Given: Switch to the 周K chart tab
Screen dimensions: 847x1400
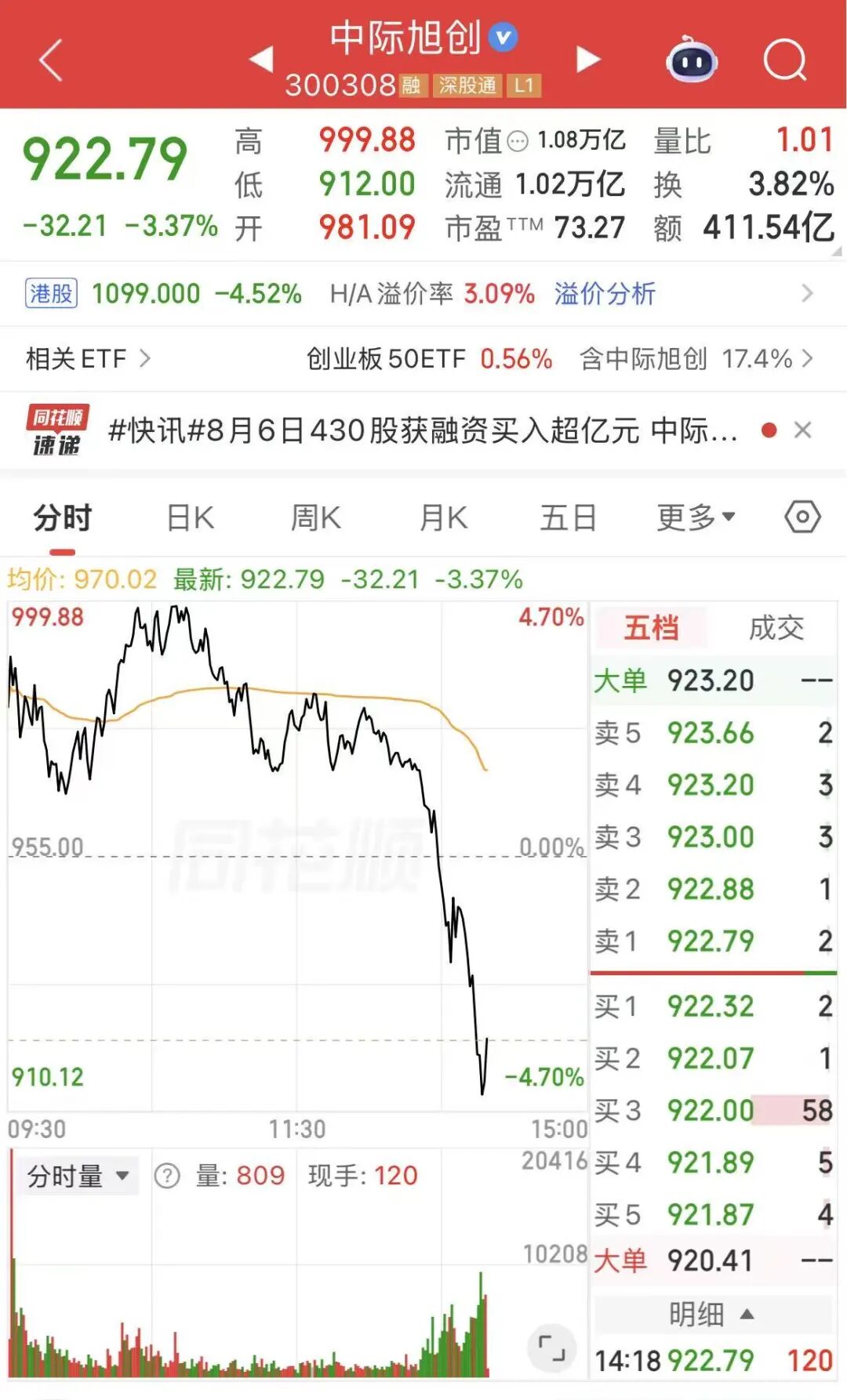Looking at the screenshot, I should (316, 518).
